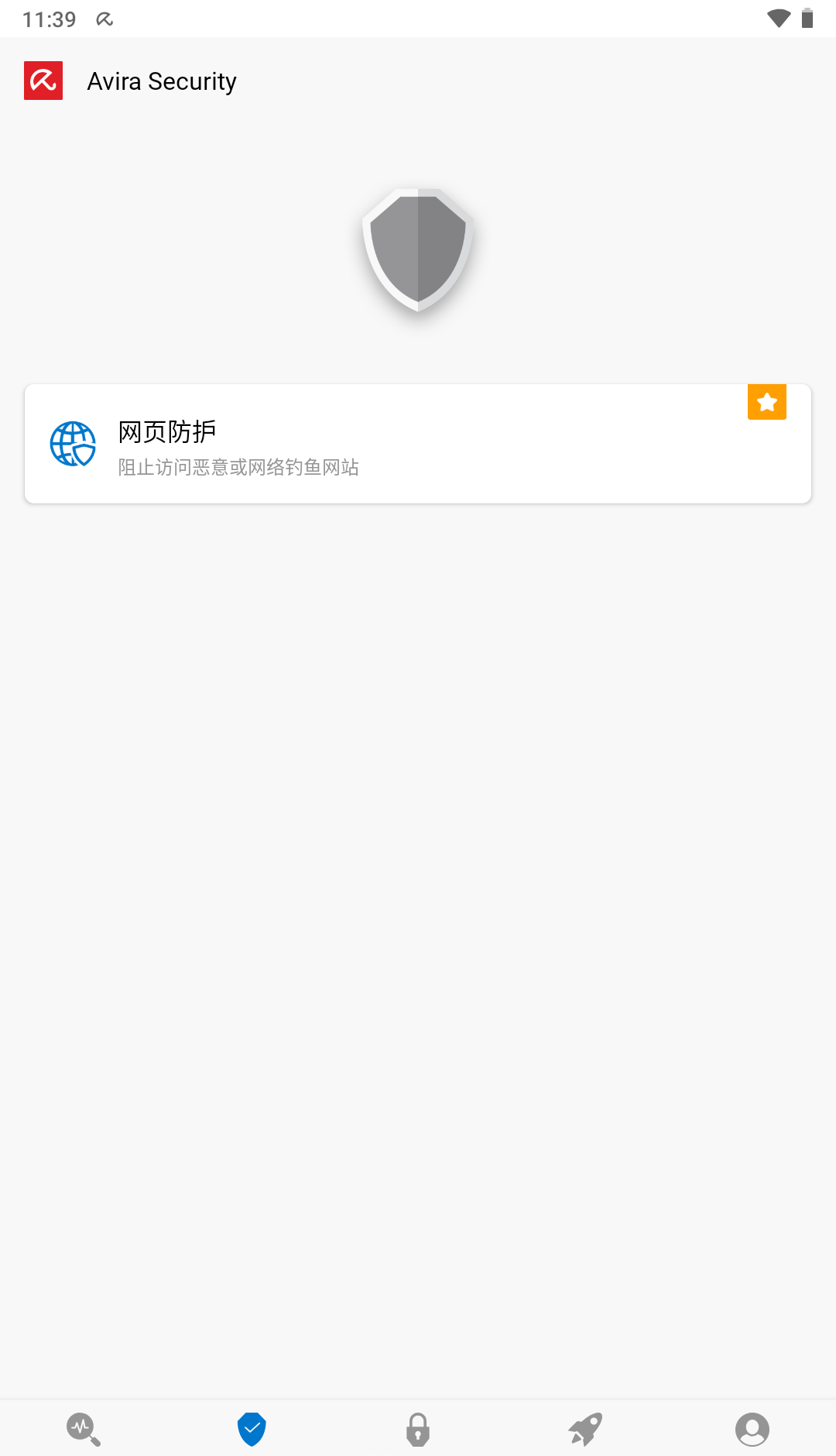The image size is (836, 1456).
Task: Open the rocket performance tab
Action: pos(585,1429)
